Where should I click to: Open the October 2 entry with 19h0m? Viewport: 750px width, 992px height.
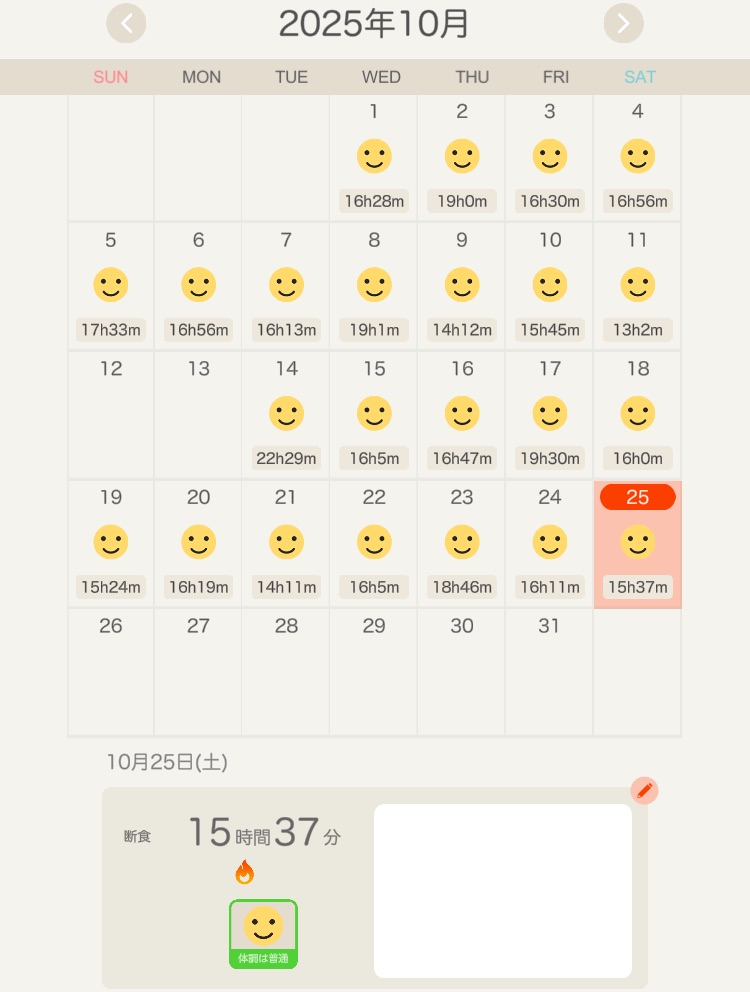(462, 158)
